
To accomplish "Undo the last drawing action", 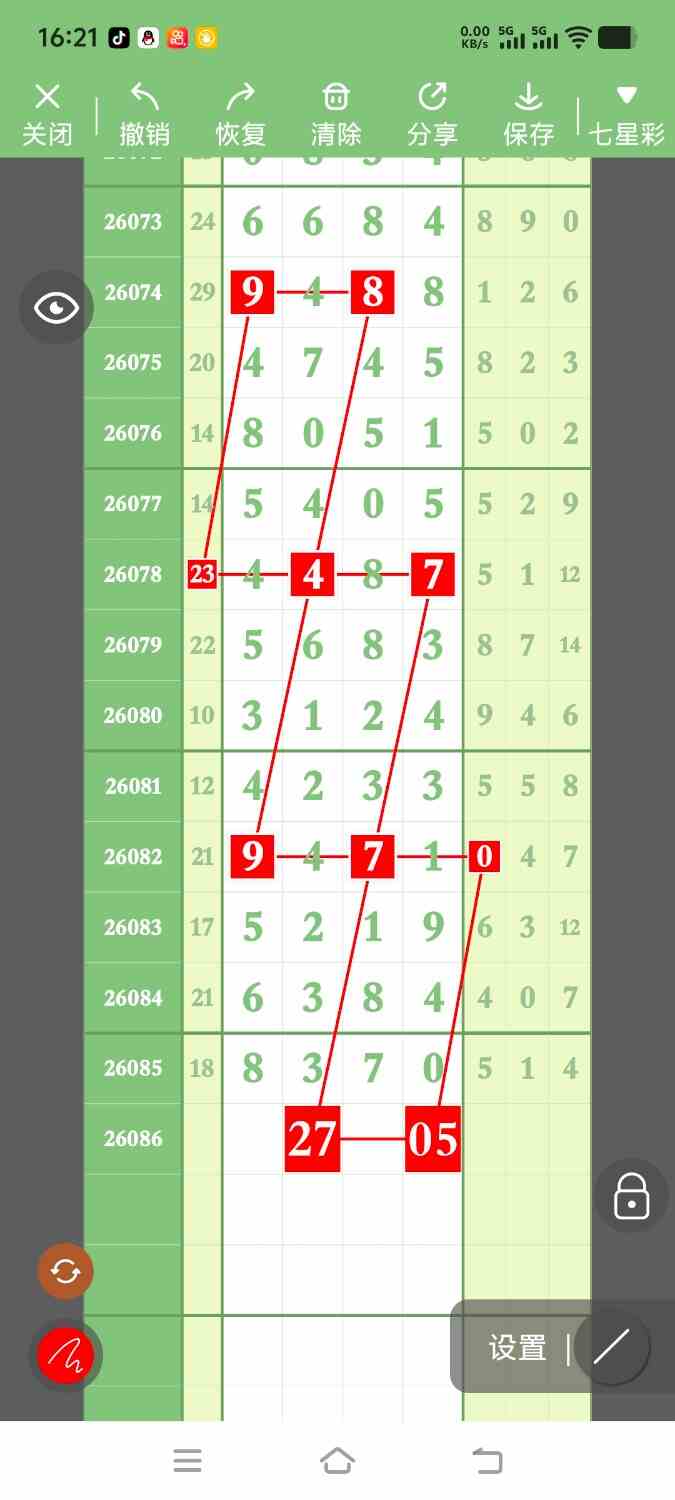I will [144, 115].
